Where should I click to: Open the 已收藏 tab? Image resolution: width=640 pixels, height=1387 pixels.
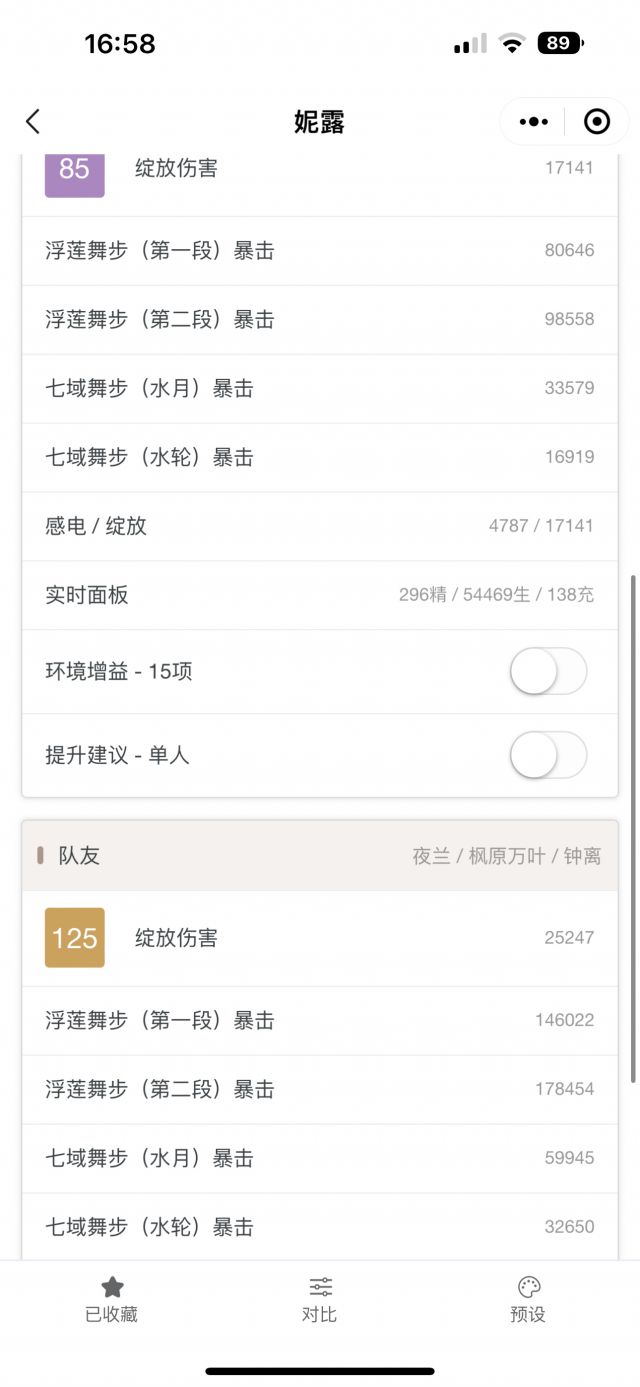(x=111, y=1299)
